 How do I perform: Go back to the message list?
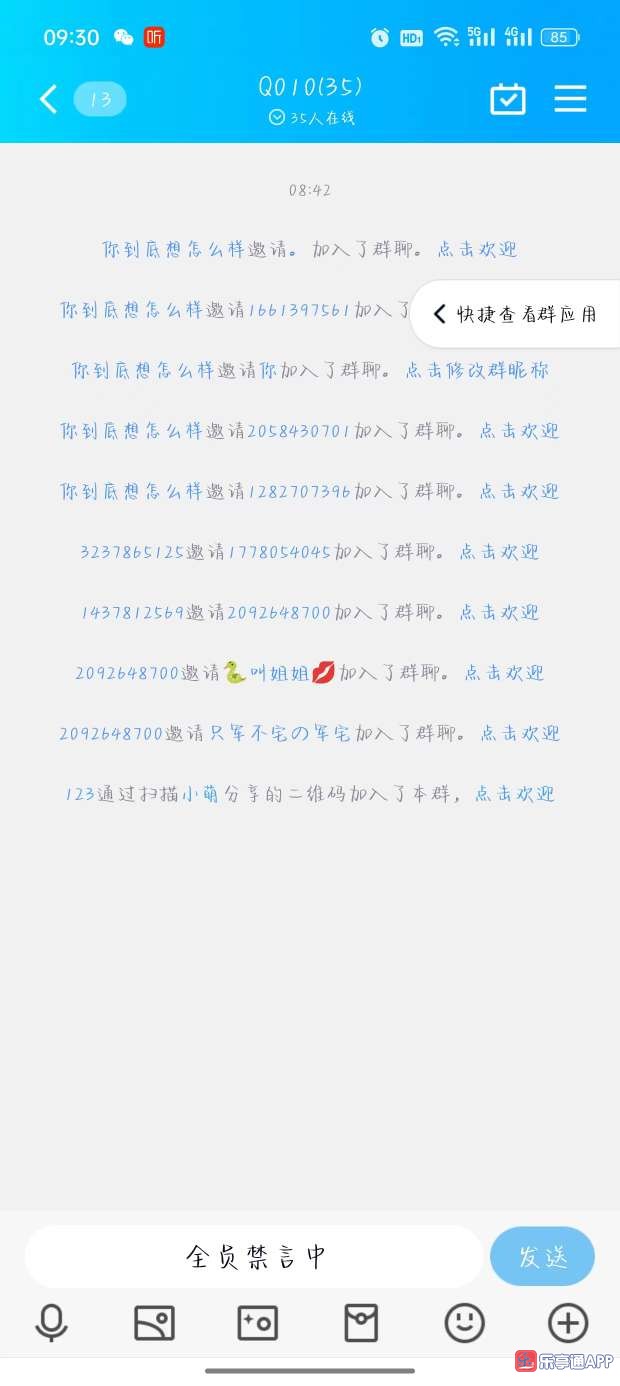click(48, 99)
